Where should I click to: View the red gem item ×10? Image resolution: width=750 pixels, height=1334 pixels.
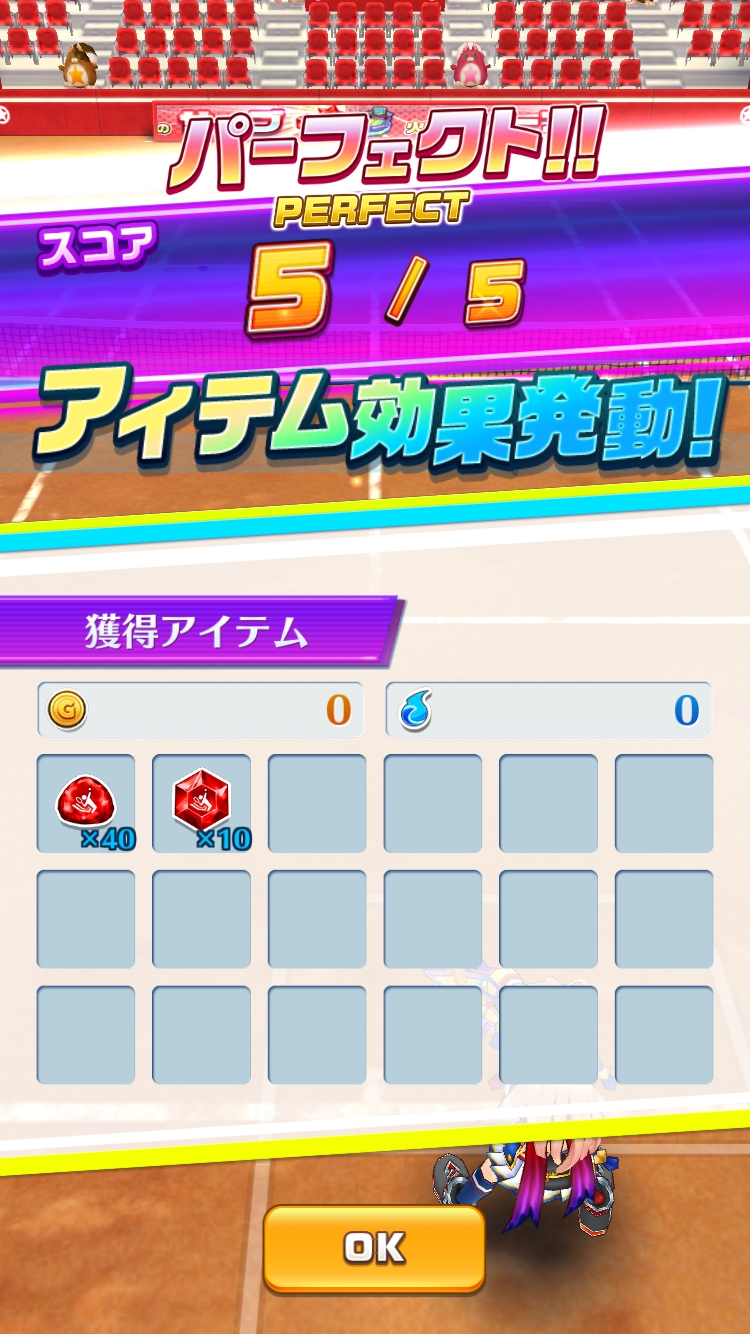pos(201,803)
